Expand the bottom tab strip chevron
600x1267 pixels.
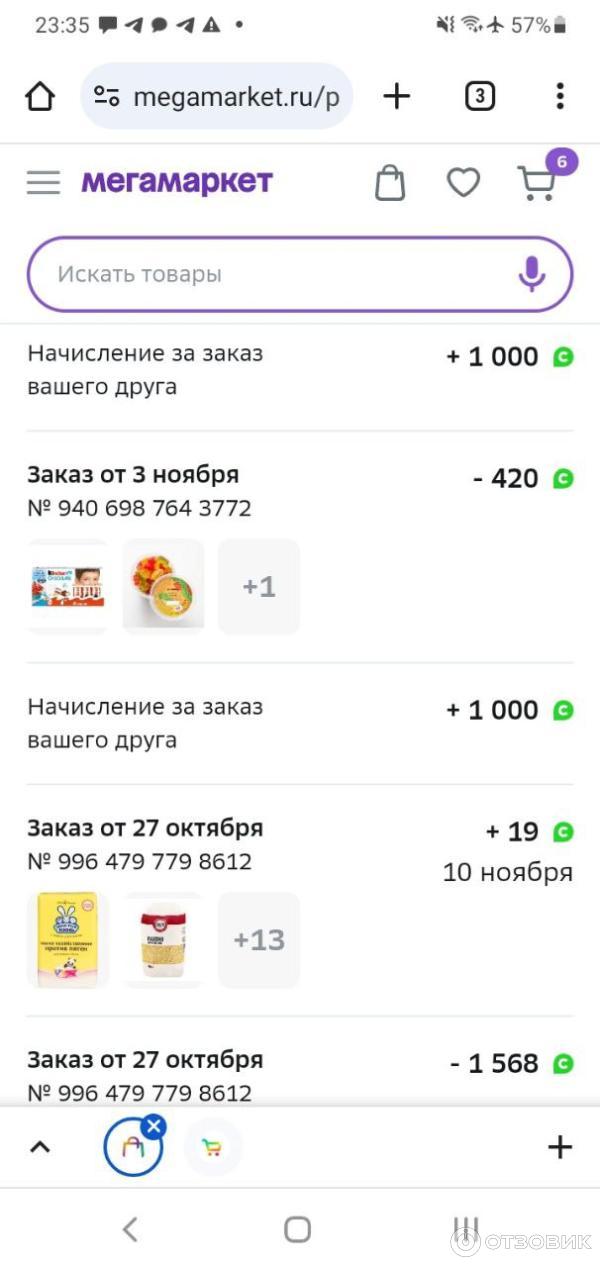pyautogui.click(x=40, y=1147)
